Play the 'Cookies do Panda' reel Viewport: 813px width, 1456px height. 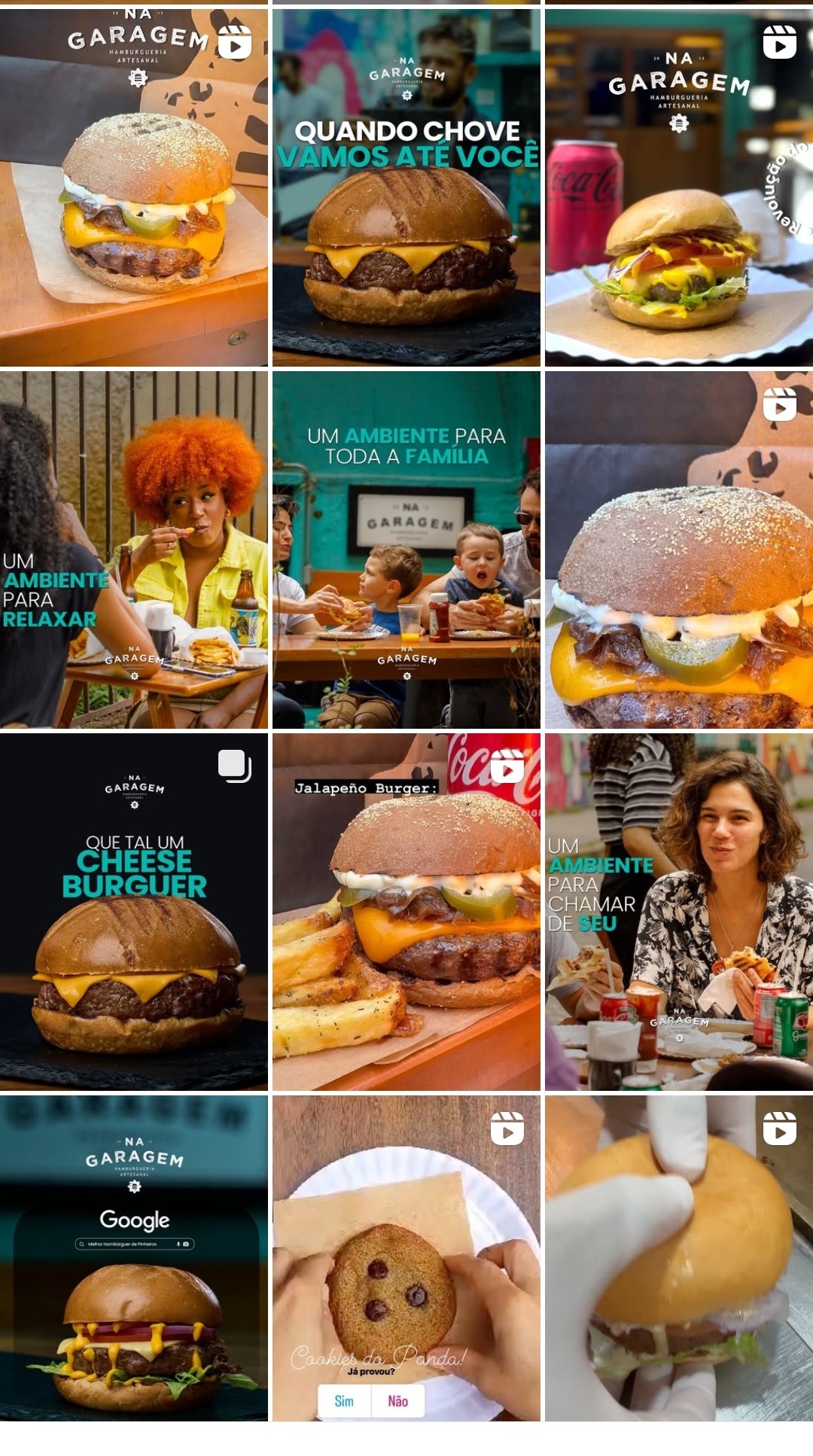pyautogui.click(x=406, y=1259)
